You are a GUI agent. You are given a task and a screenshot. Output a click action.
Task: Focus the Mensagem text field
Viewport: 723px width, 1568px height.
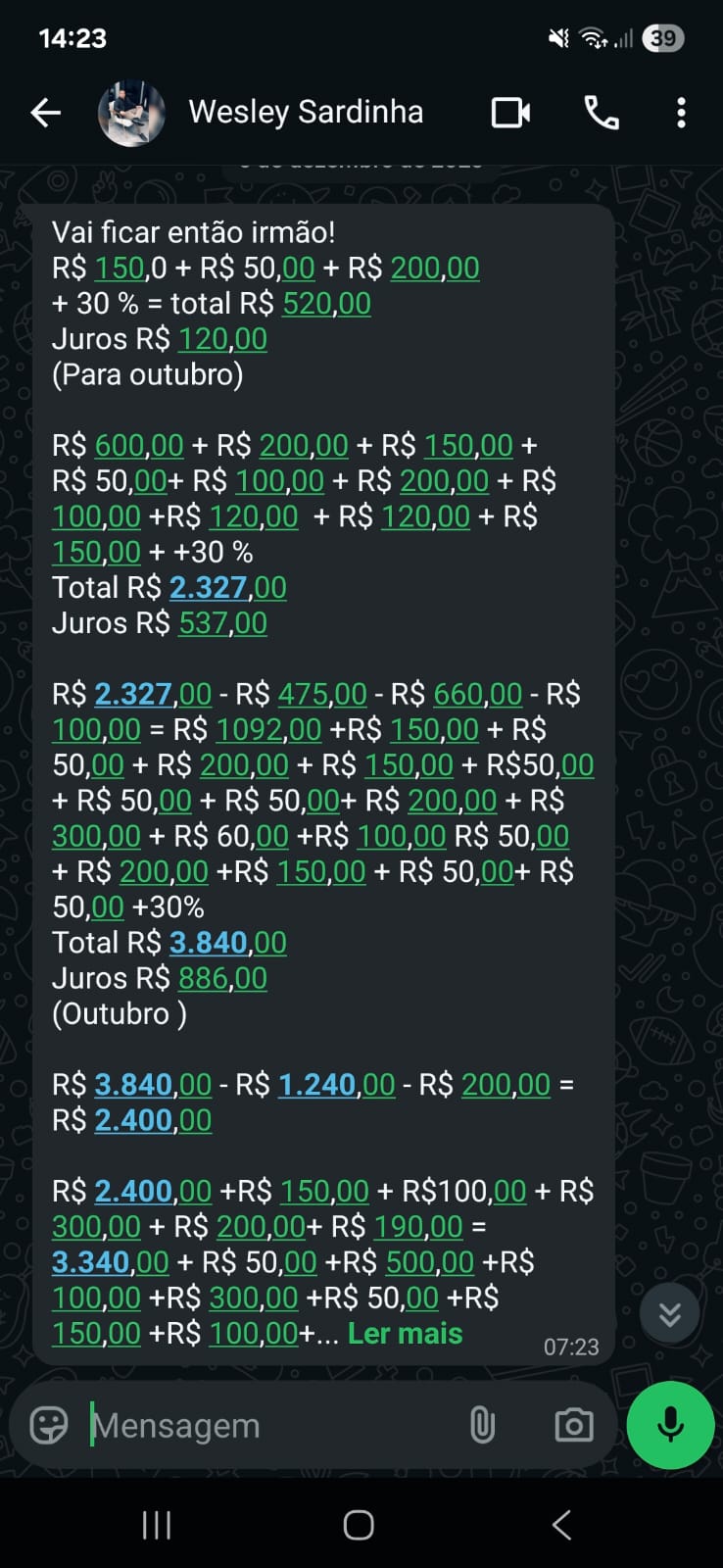click(265, 1425)
